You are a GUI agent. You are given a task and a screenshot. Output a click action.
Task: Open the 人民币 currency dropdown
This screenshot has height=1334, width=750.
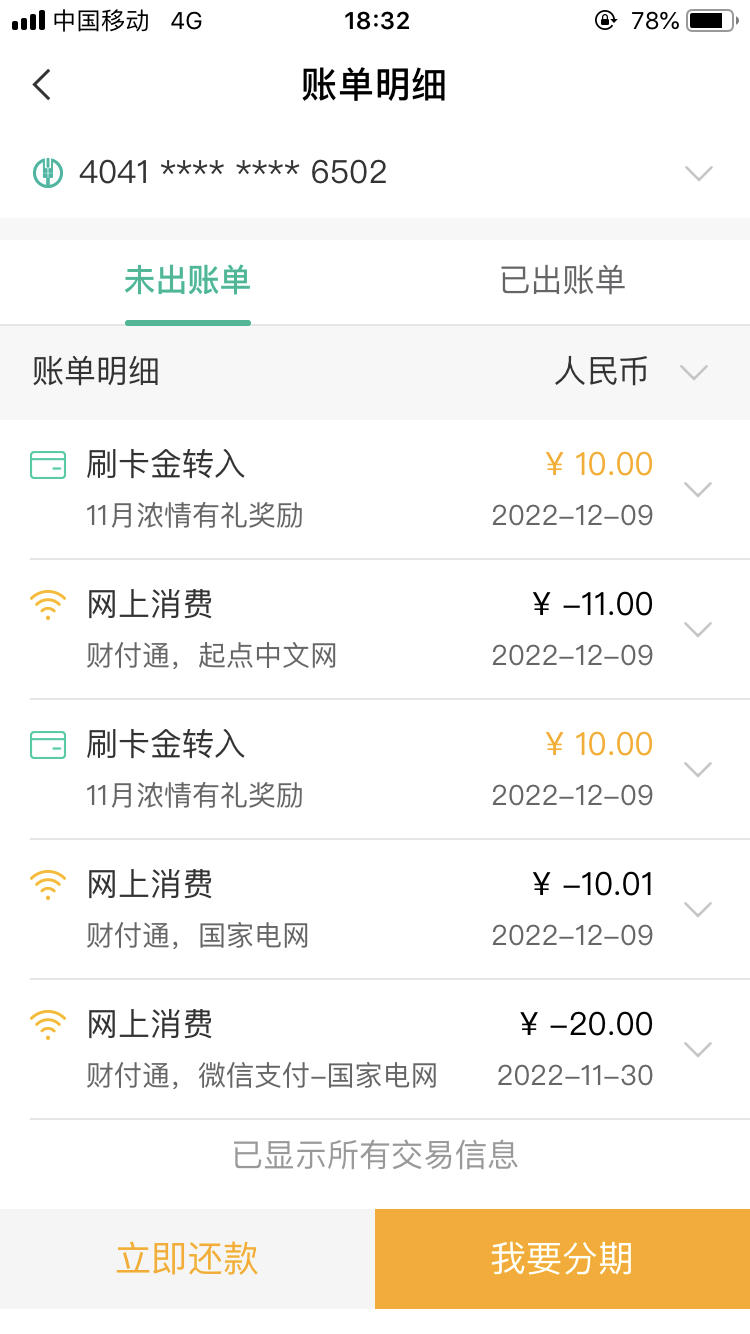[632, 372]
